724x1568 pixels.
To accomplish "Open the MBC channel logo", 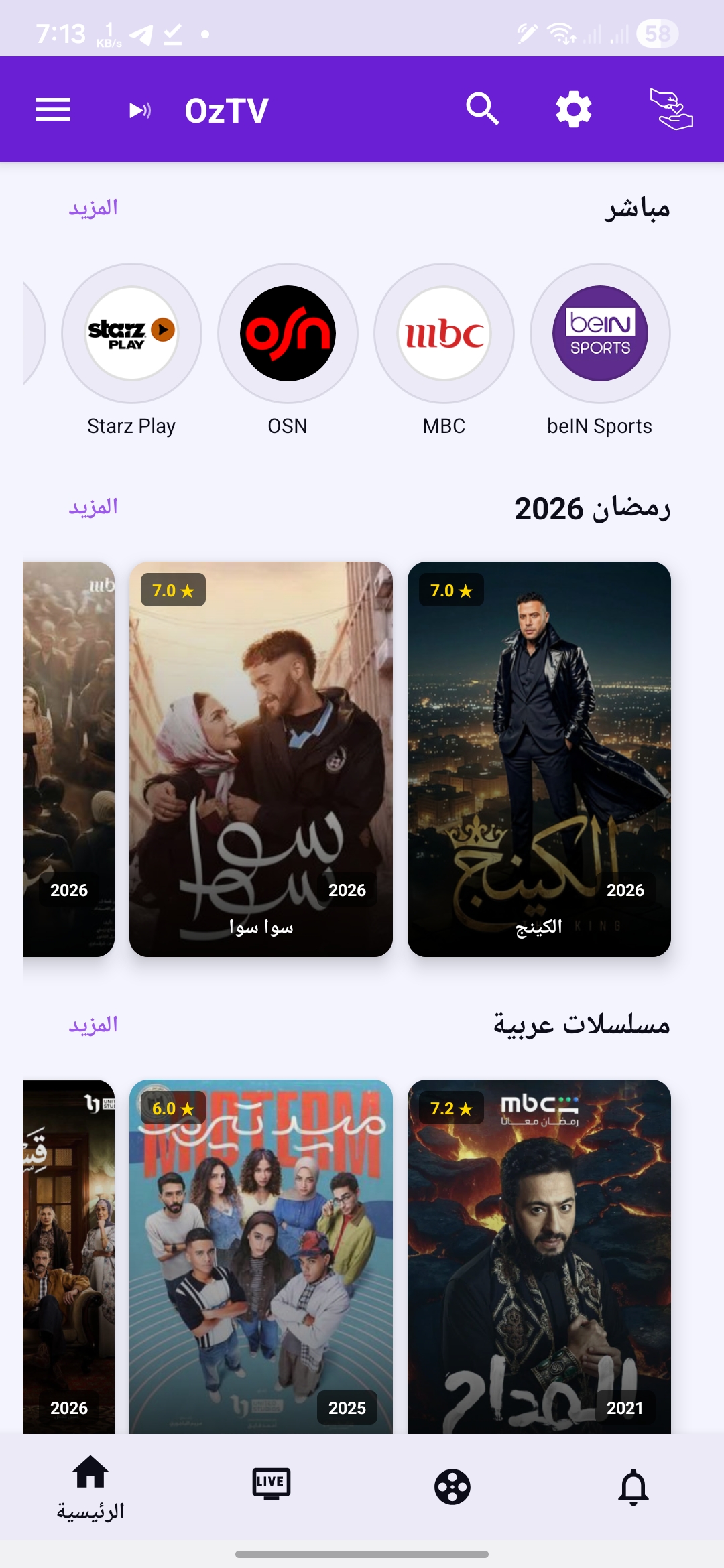I will [444, 333].
